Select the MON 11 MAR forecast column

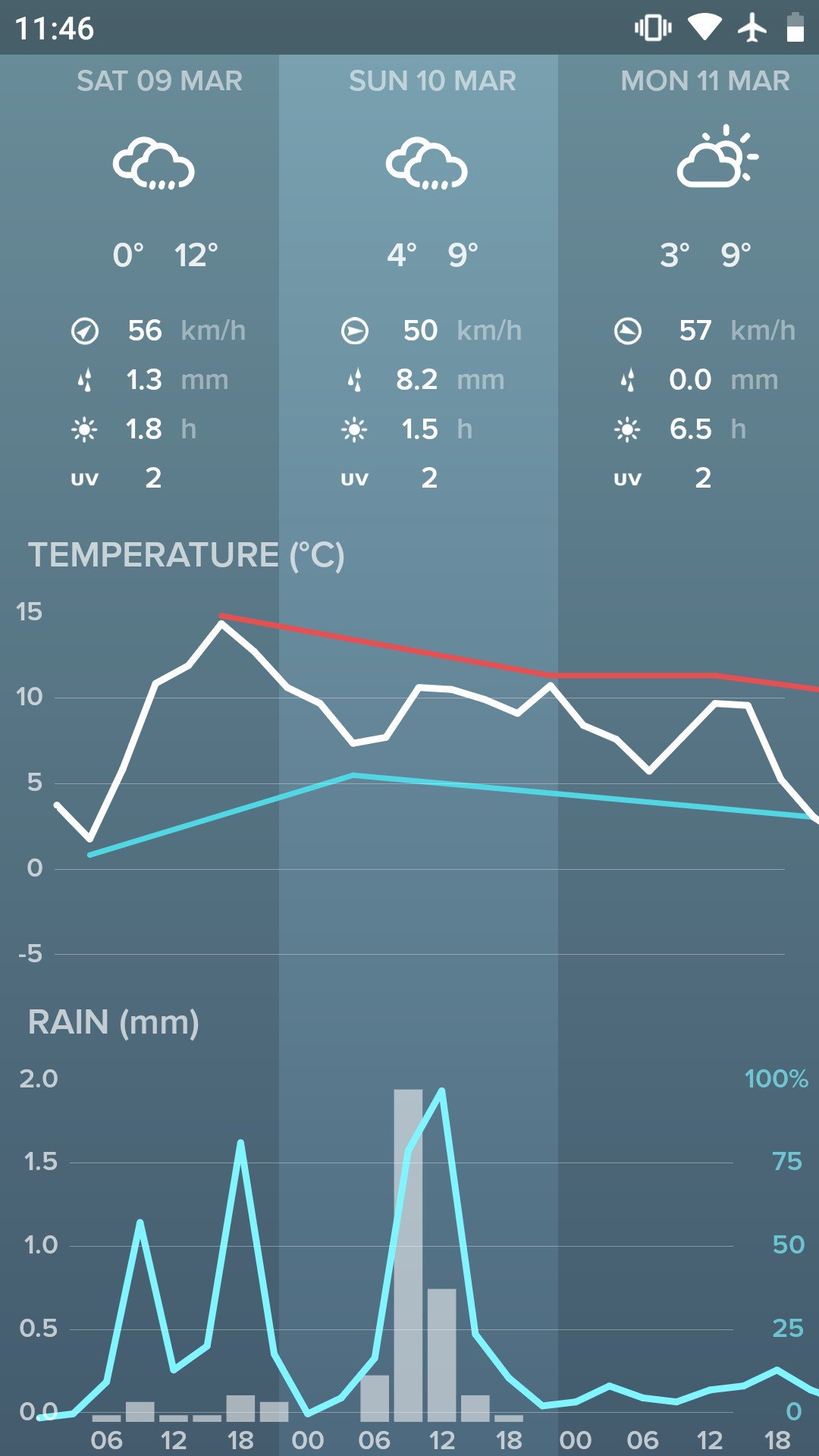click(689, 281)
